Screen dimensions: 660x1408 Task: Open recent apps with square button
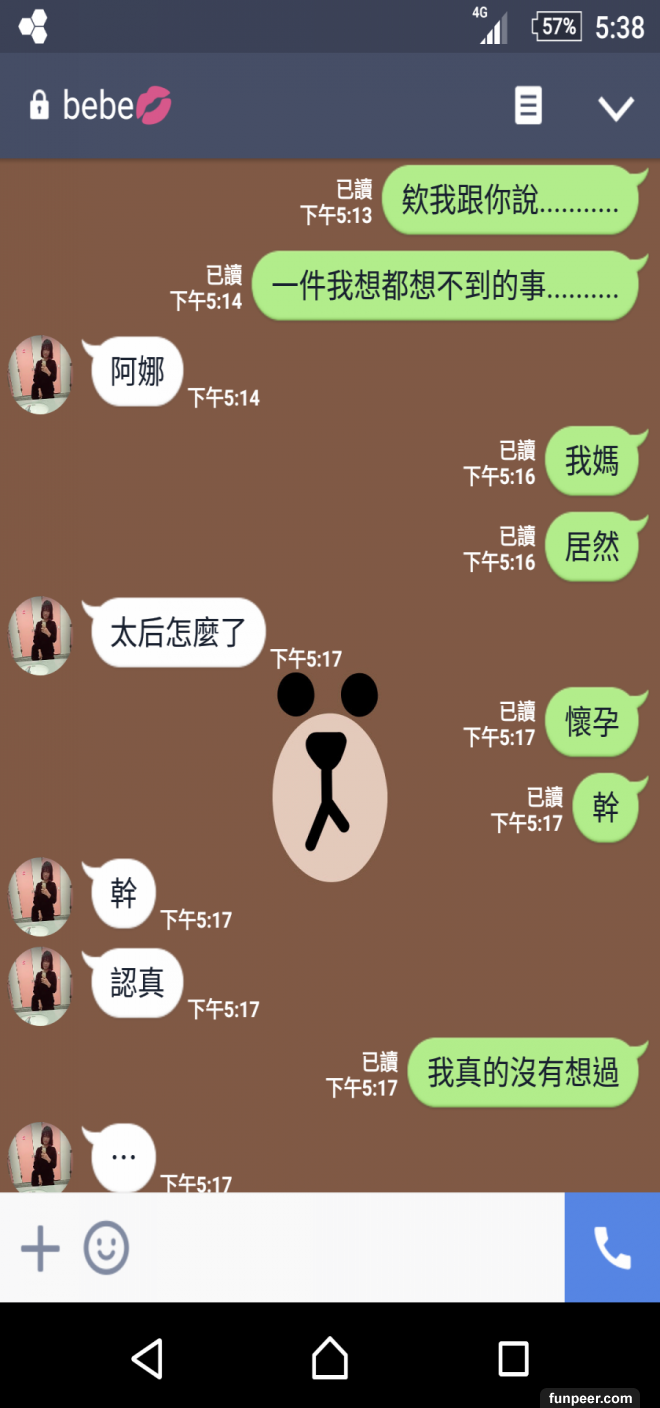click(513, 1358)
